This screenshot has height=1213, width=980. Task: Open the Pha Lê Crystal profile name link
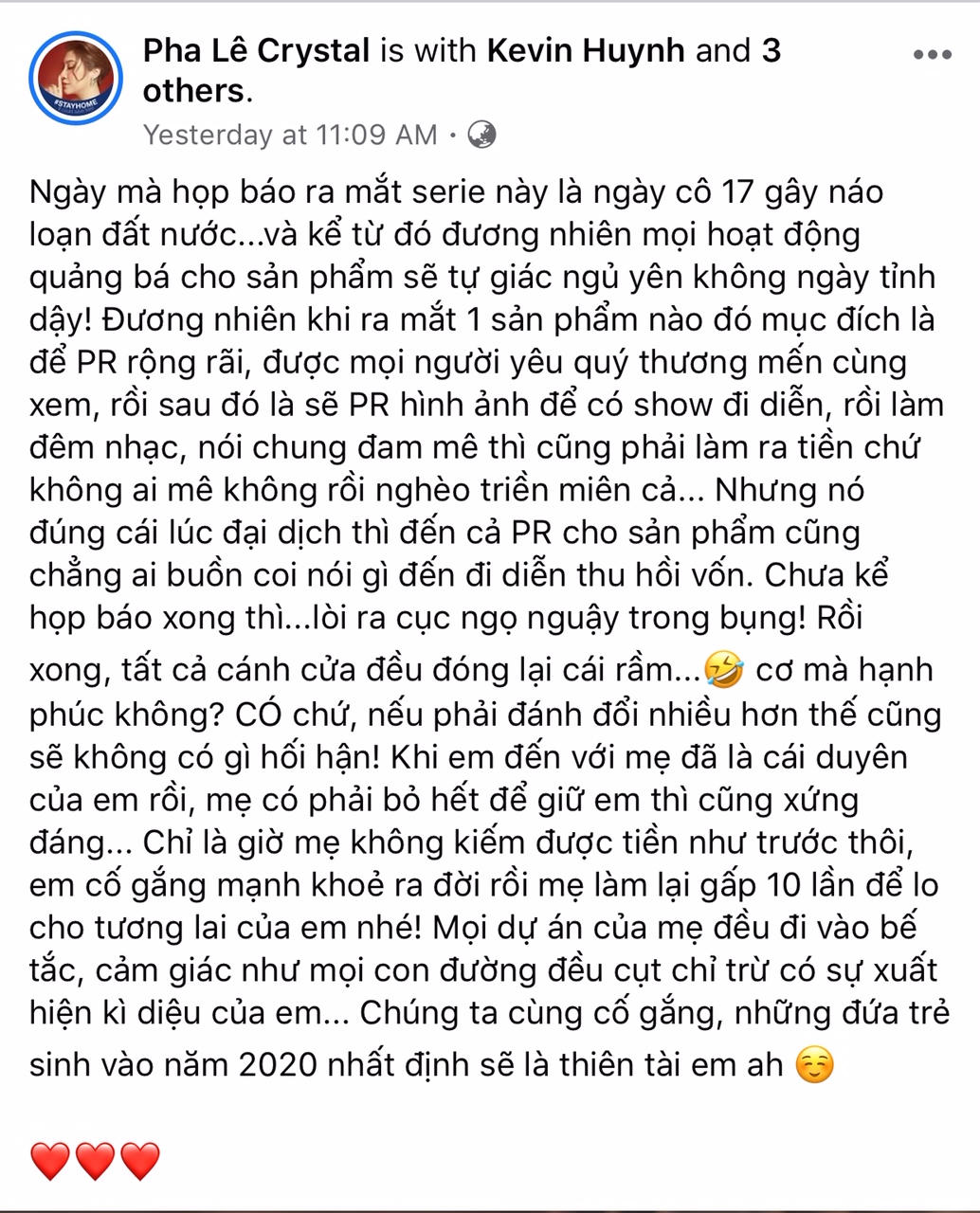[256, 50]
